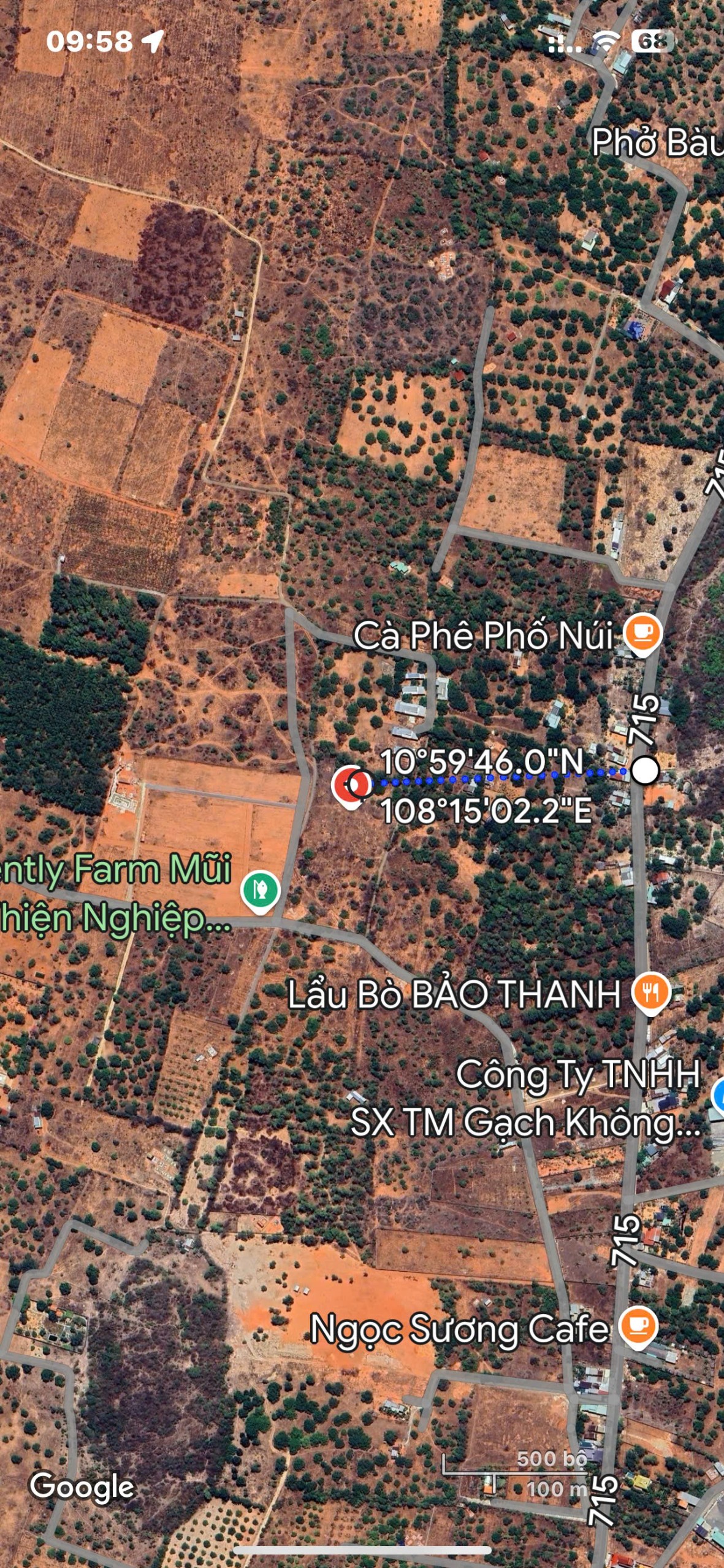
Task: Select the red dropped pin at coordinates
Action: pos(351,785)
